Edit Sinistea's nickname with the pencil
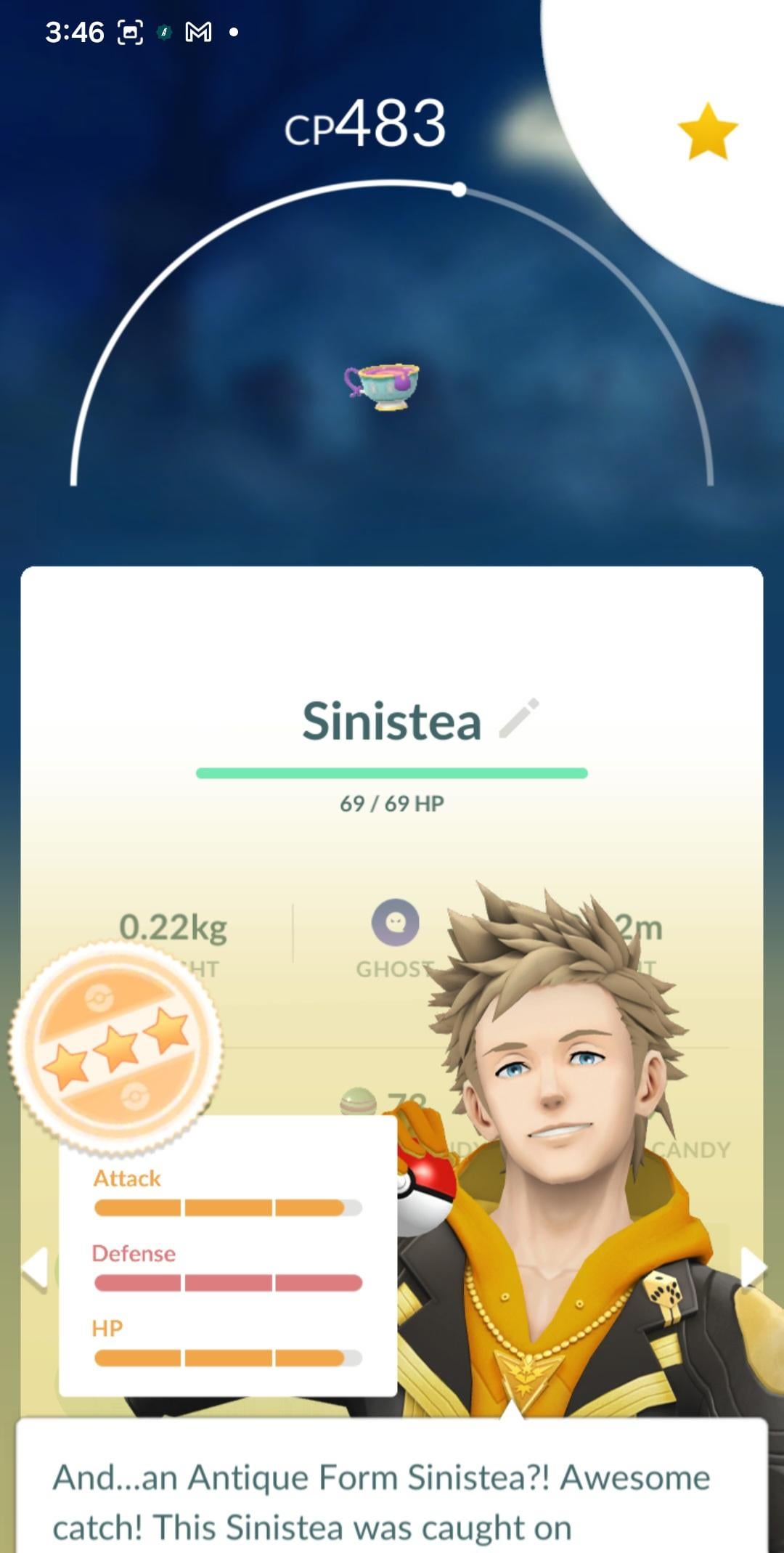This screenshot has width=784, height=1553. tap(520, 719)
